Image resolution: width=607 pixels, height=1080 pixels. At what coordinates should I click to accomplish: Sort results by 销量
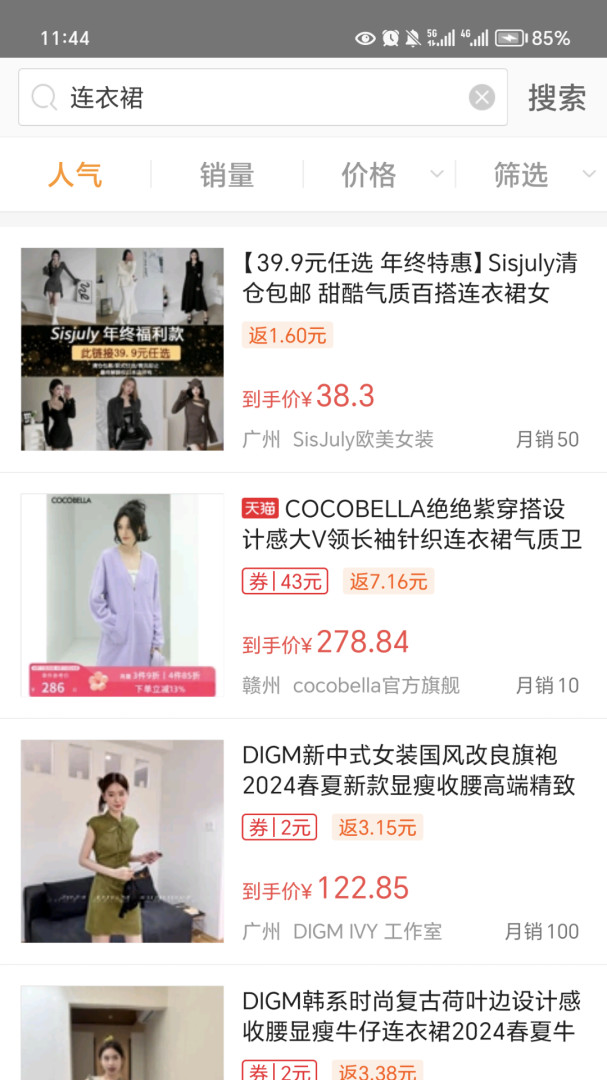[x=227, y=175]
